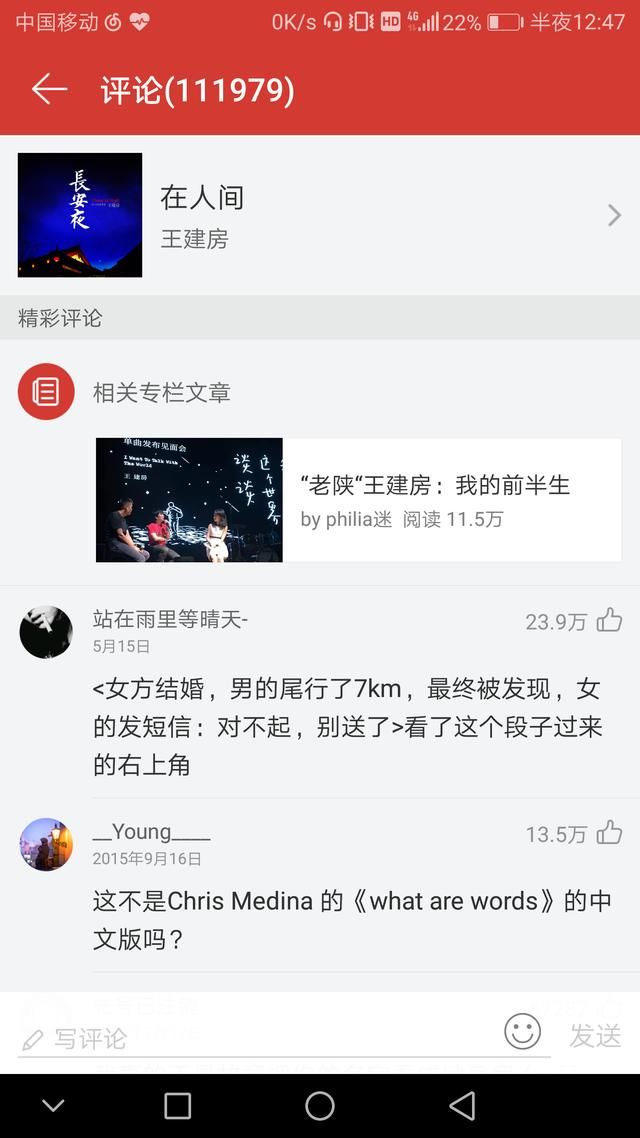
Task: Open article "老陕"王建房：我的前半生
Action: coord(358,499)
